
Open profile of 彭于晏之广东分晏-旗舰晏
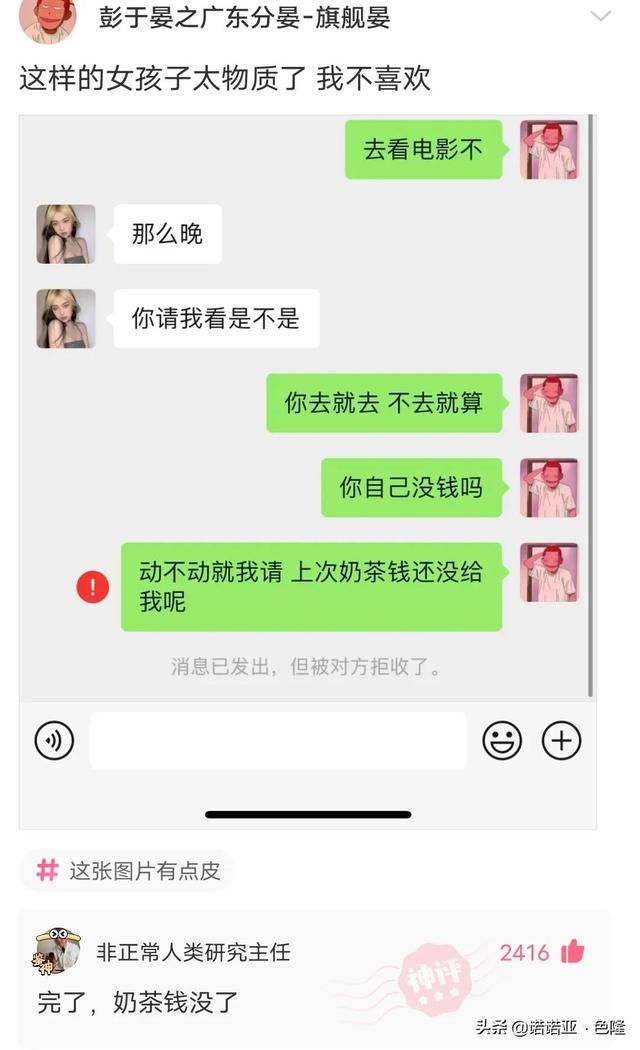(x=244, y=17)
